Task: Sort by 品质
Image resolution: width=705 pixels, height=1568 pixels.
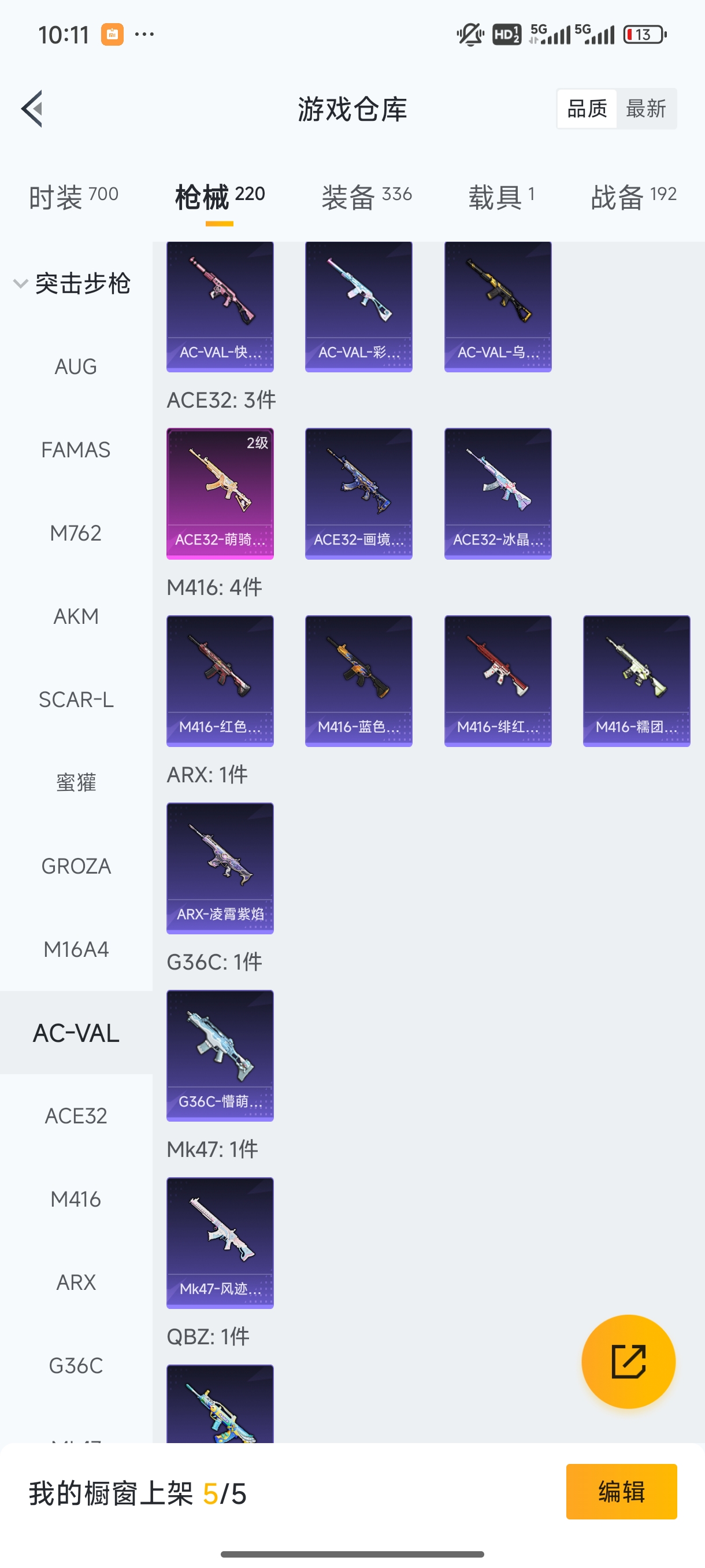Action: (x=587, y=109)
